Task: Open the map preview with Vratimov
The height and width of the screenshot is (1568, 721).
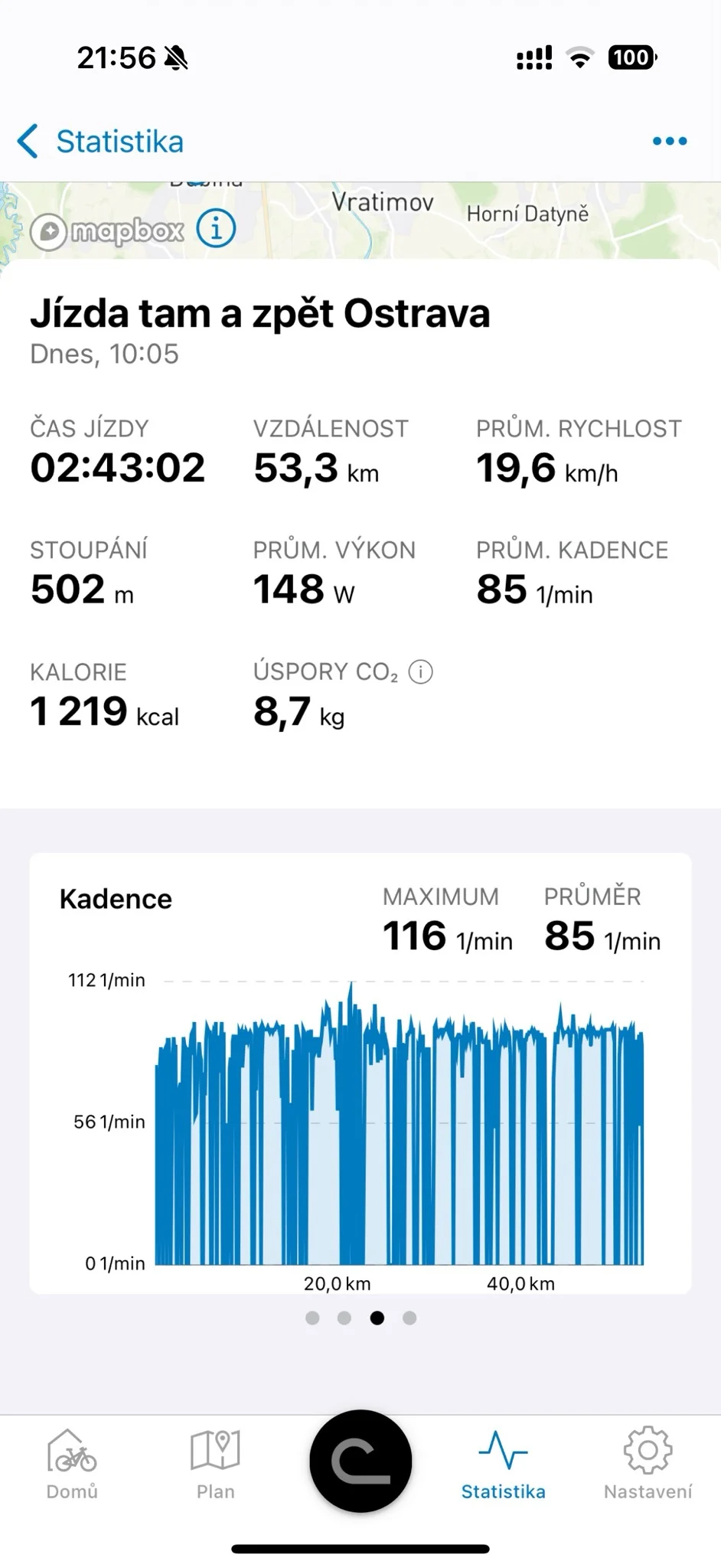Action: pos(459,218)
